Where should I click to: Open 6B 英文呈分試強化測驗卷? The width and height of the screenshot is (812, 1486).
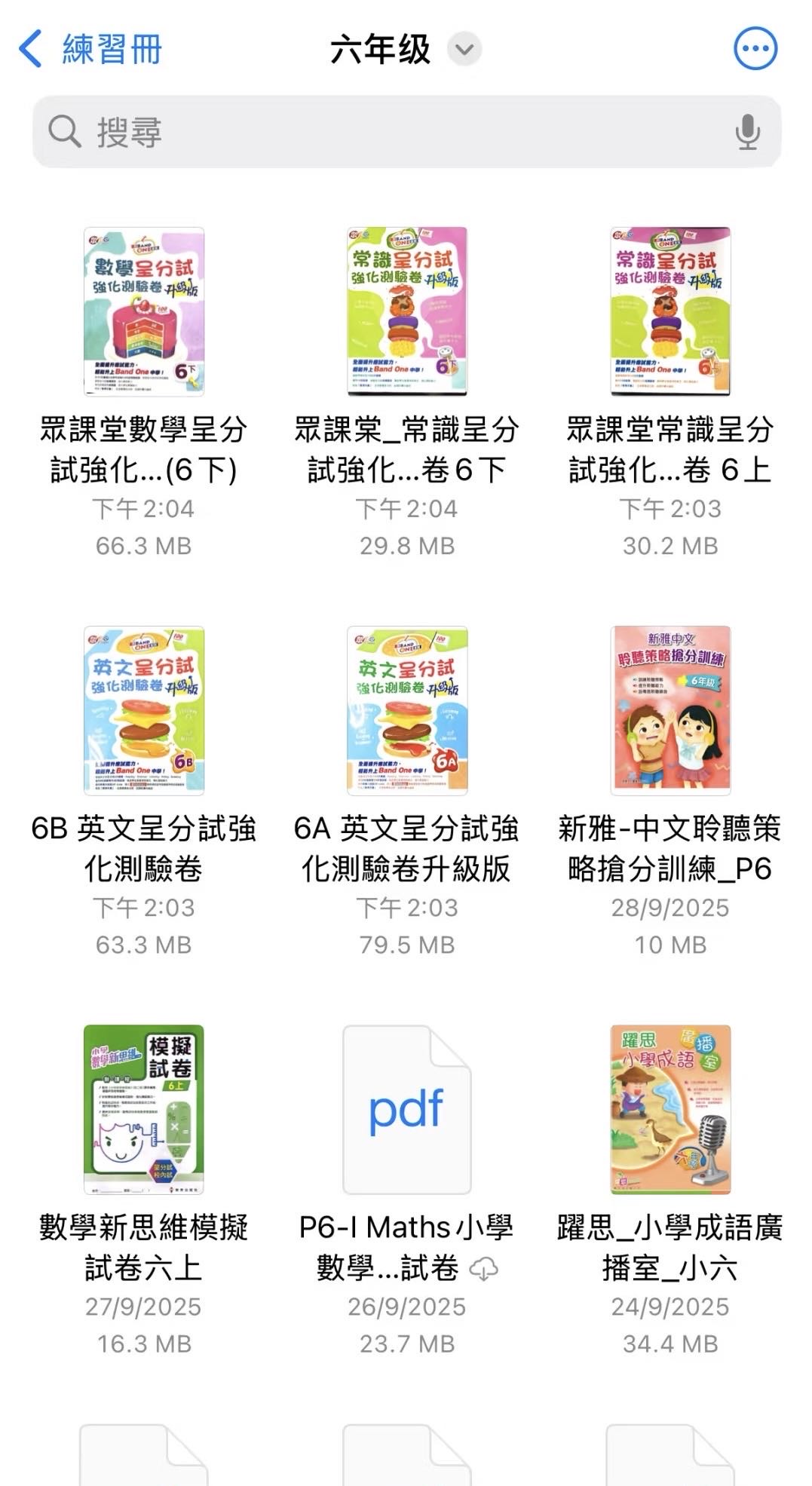coord(143,710)
